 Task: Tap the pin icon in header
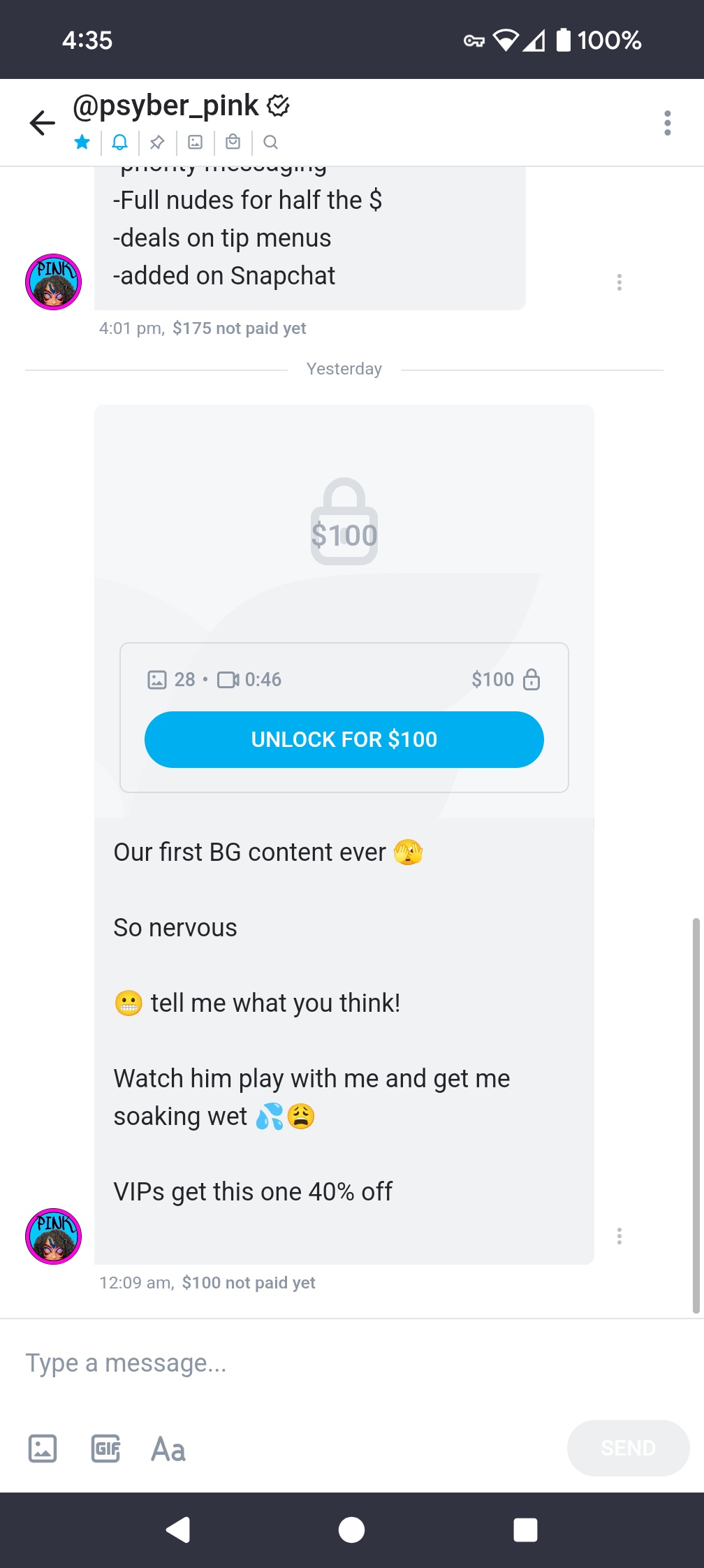point(157,143)
